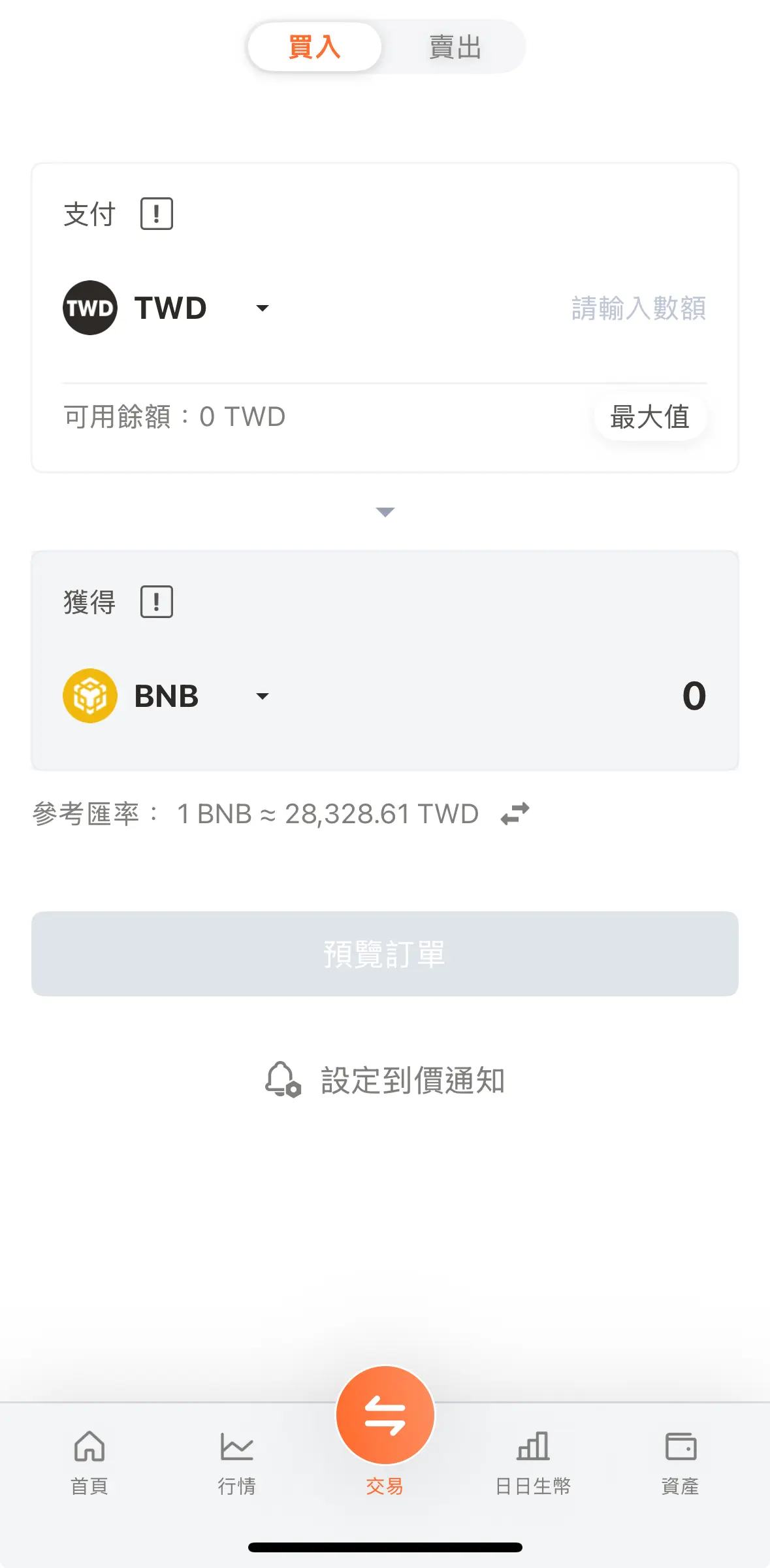Switch to the 賣出 (sell) tab
This screenshot has width=770, height=1568.
click(x=455, y=48)
